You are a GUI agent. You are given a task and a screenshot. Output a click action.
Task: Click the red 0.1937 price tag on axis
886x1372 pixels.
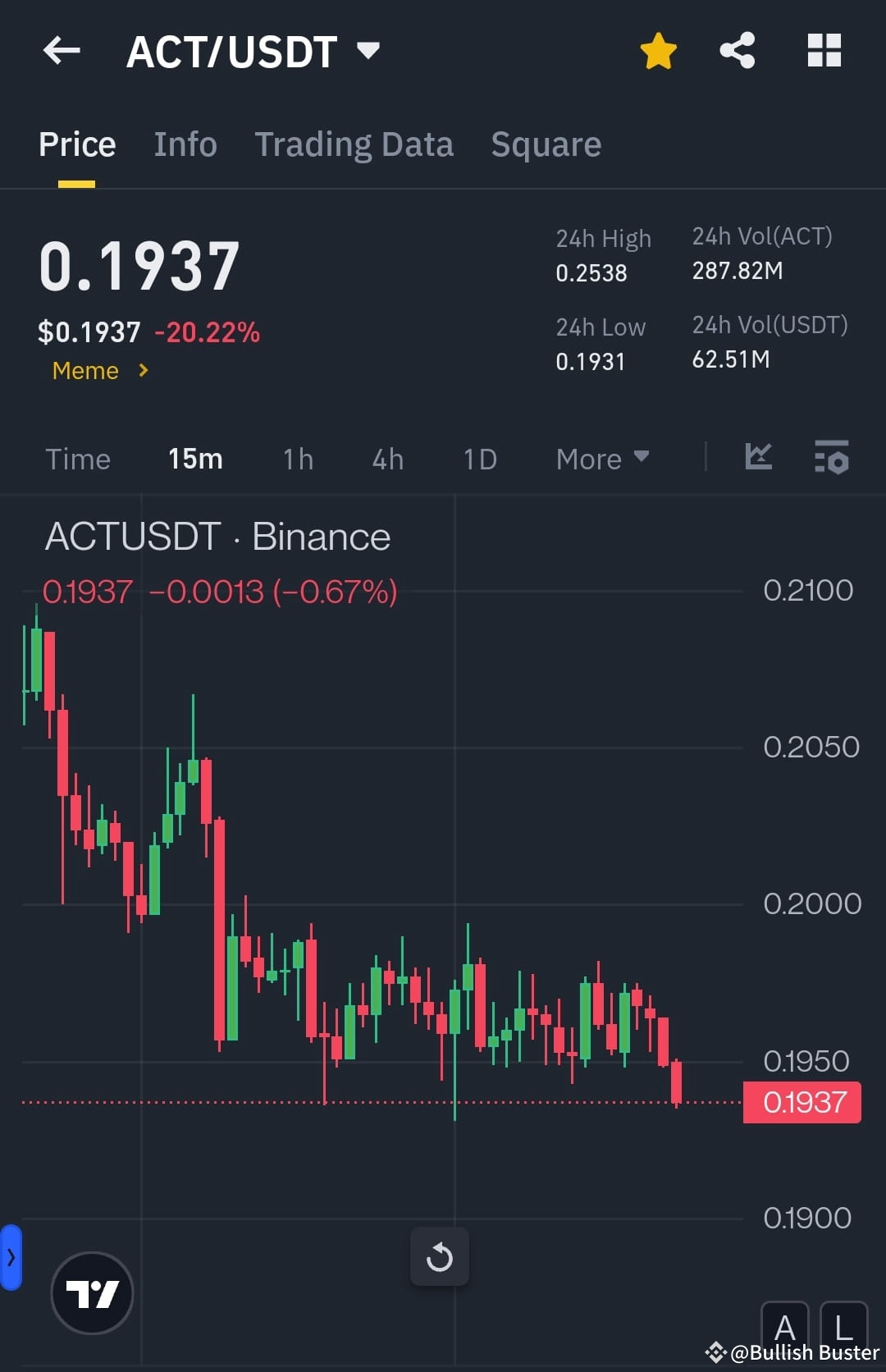[802, 1103]
